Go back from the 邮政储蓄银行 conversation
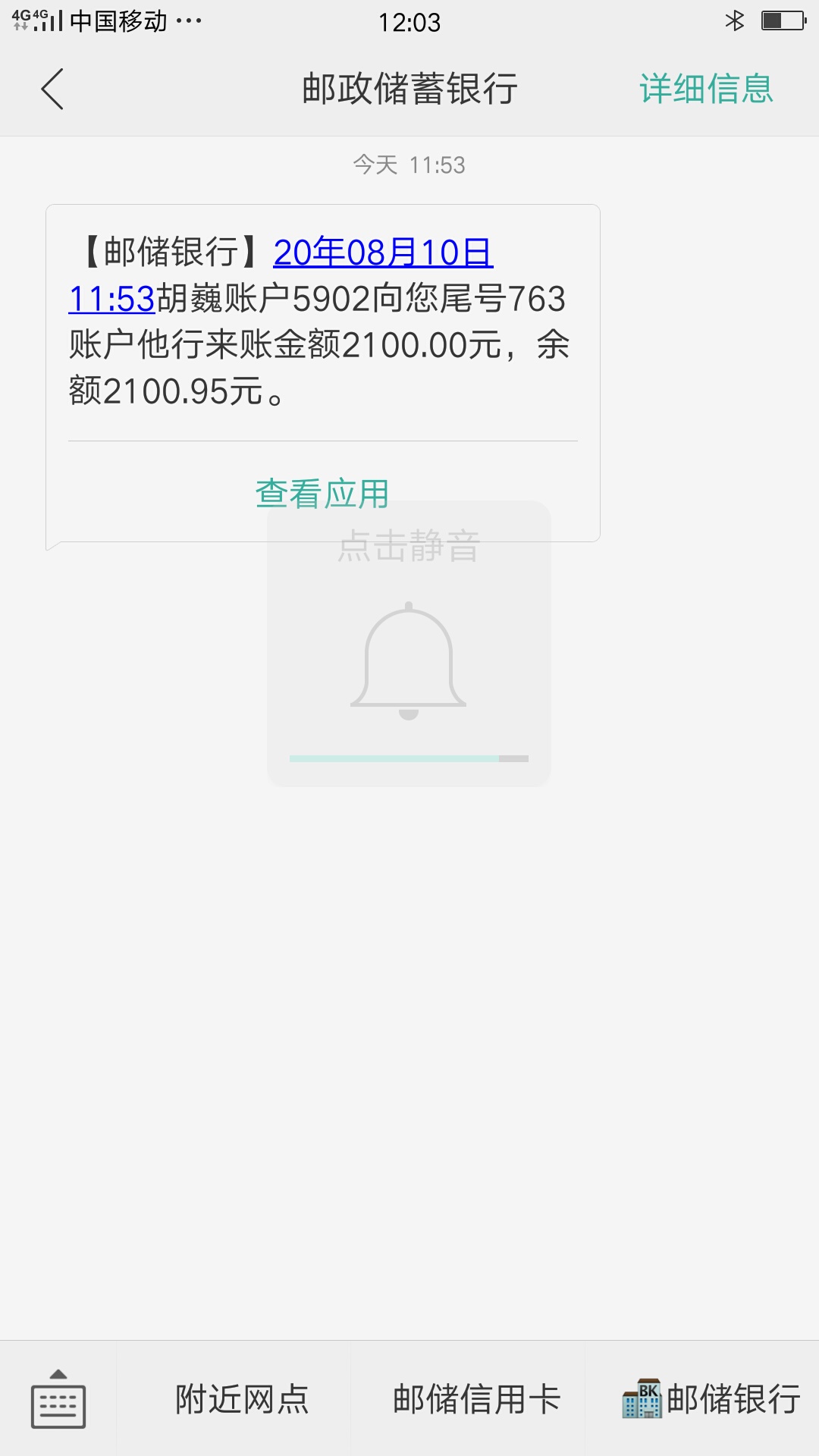The width and height of the screenshot is (819, 1456). (52, 89)
